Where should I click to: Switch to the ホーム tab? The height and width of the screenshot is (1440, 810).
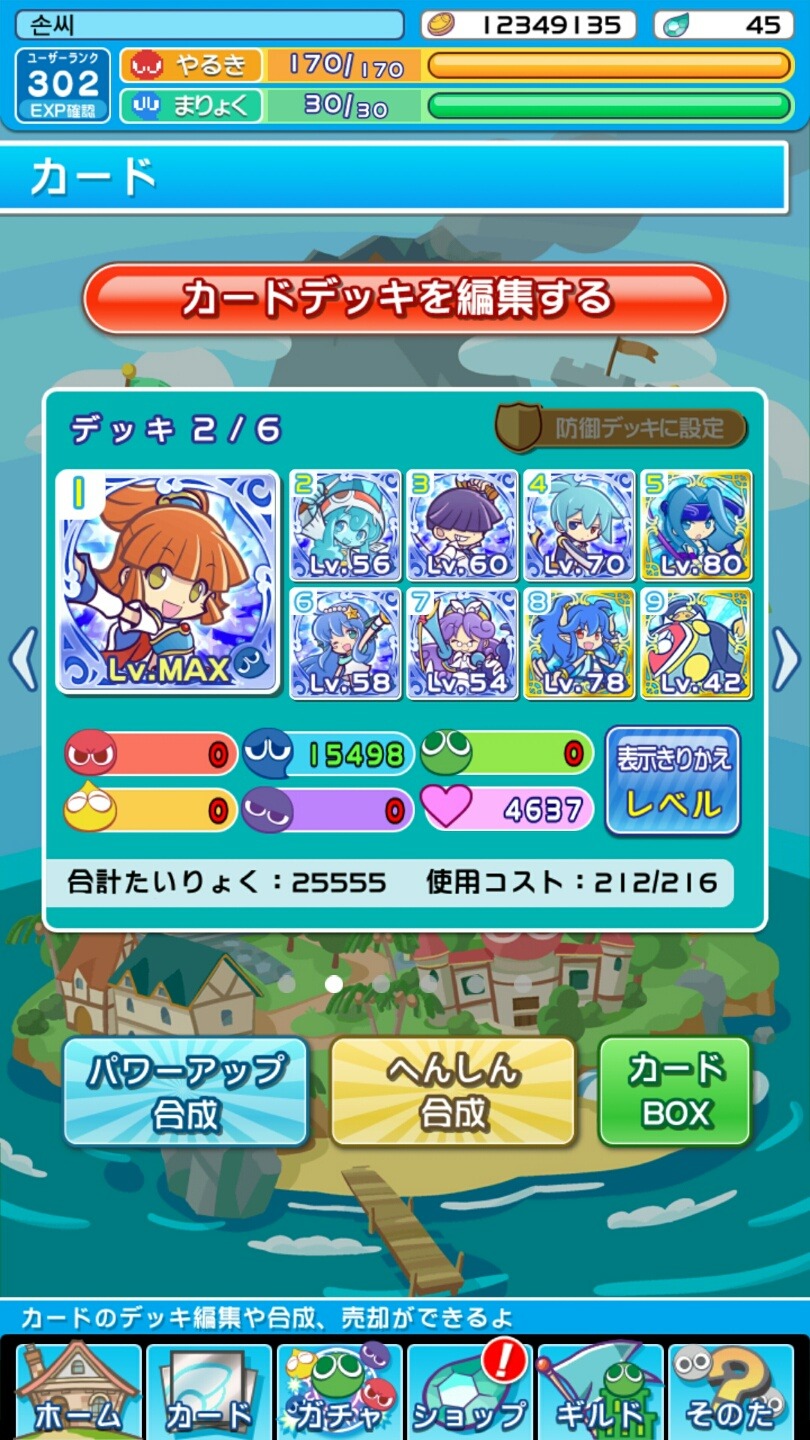coord(78,1390)
